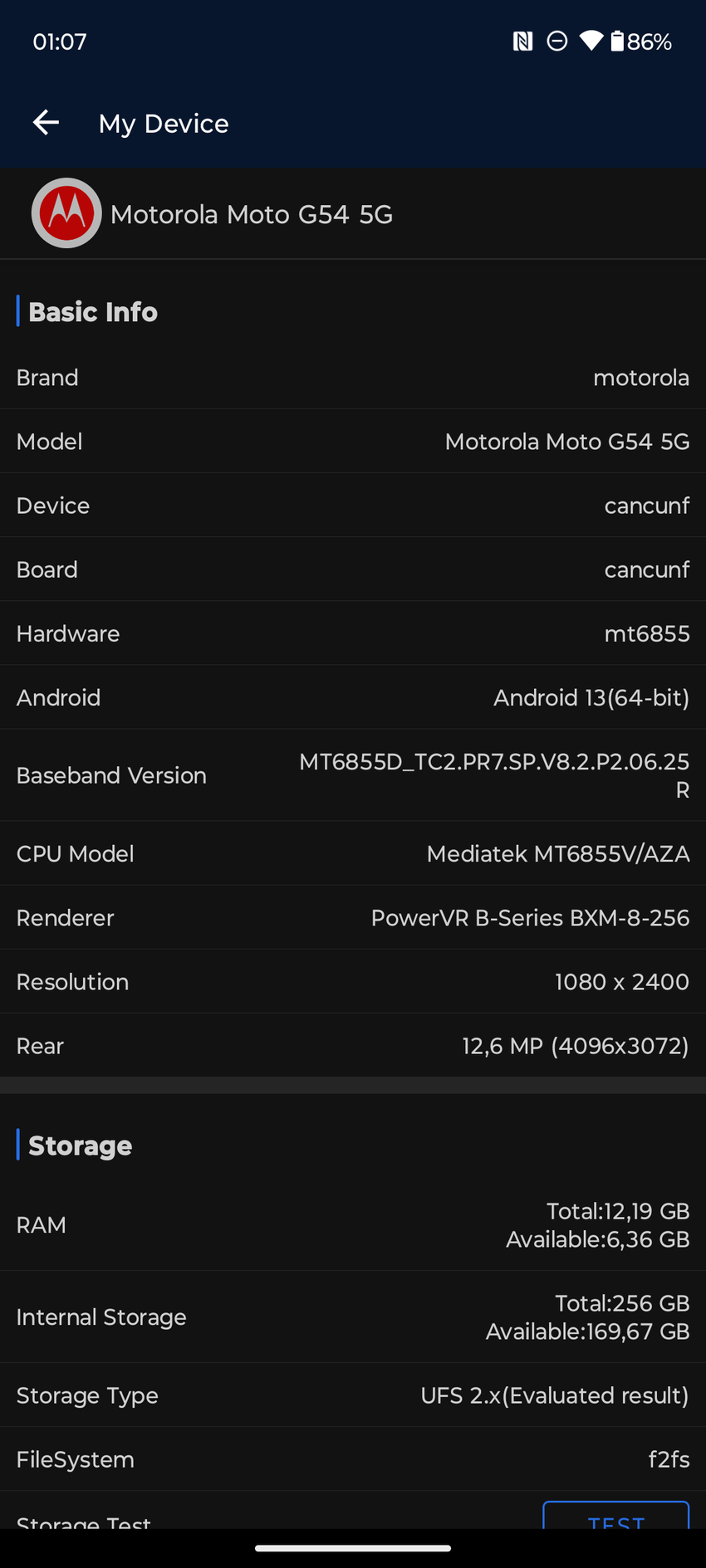Start the Storage Test with TEST button
The image size is (706, 1568).
[x=615, y=1516]
